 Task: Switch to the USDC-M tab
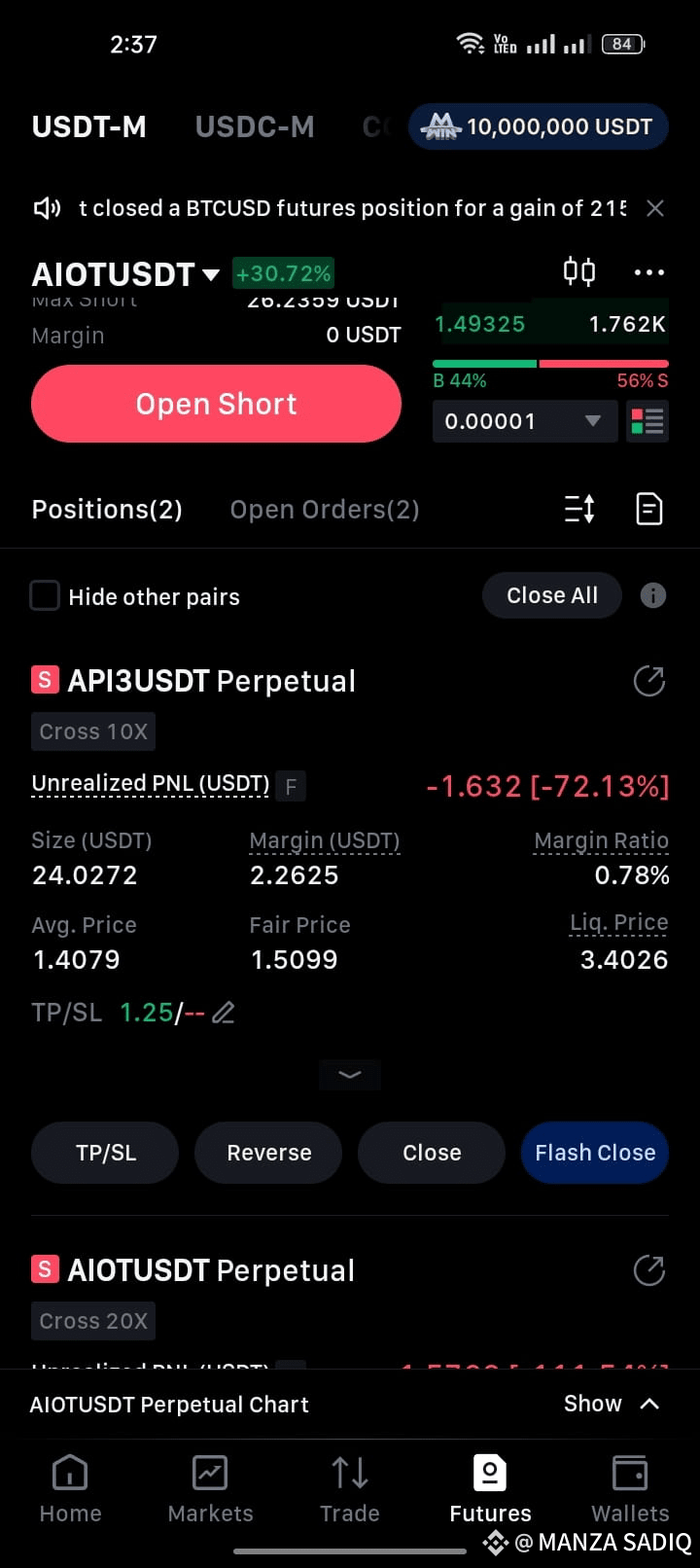(x=255, y=126)
